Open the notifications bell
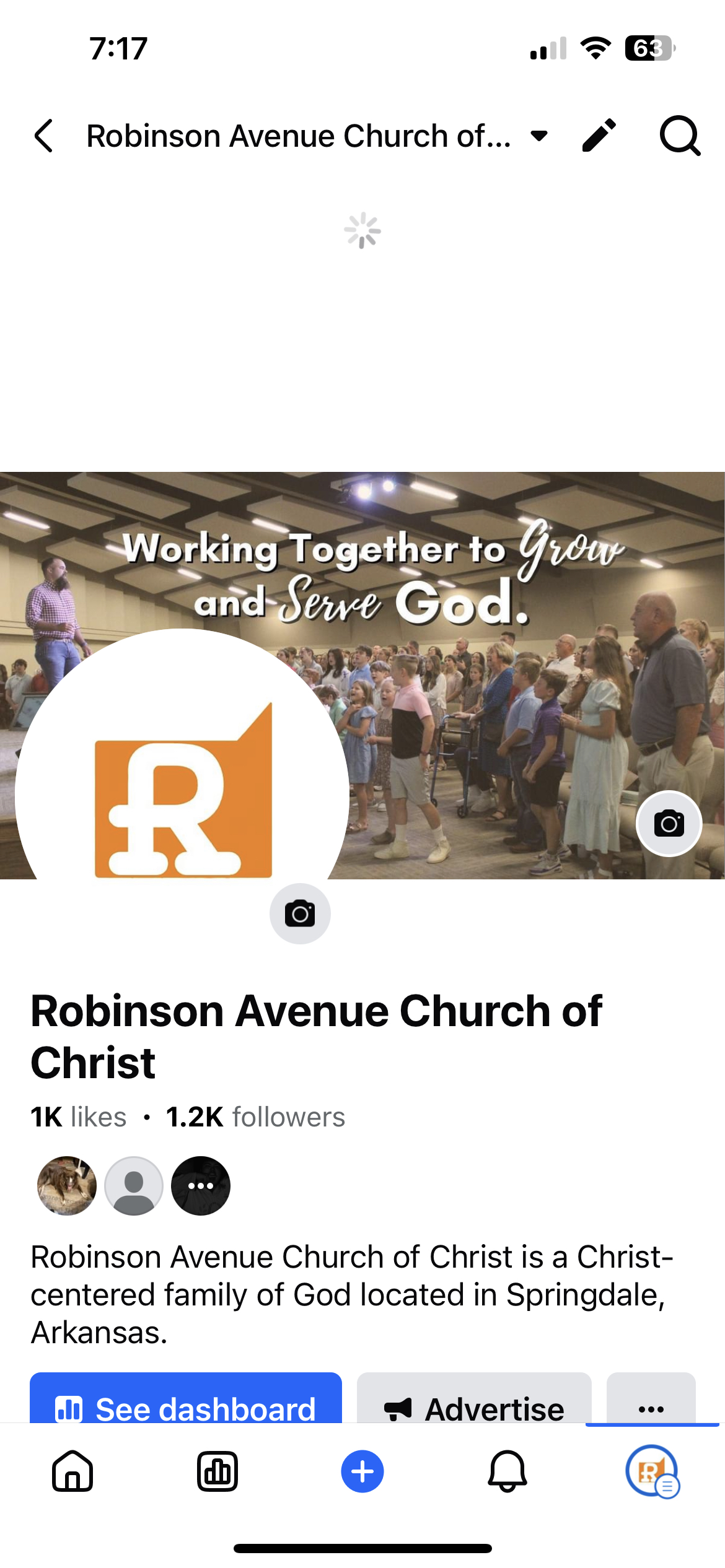 [507, 1471]
